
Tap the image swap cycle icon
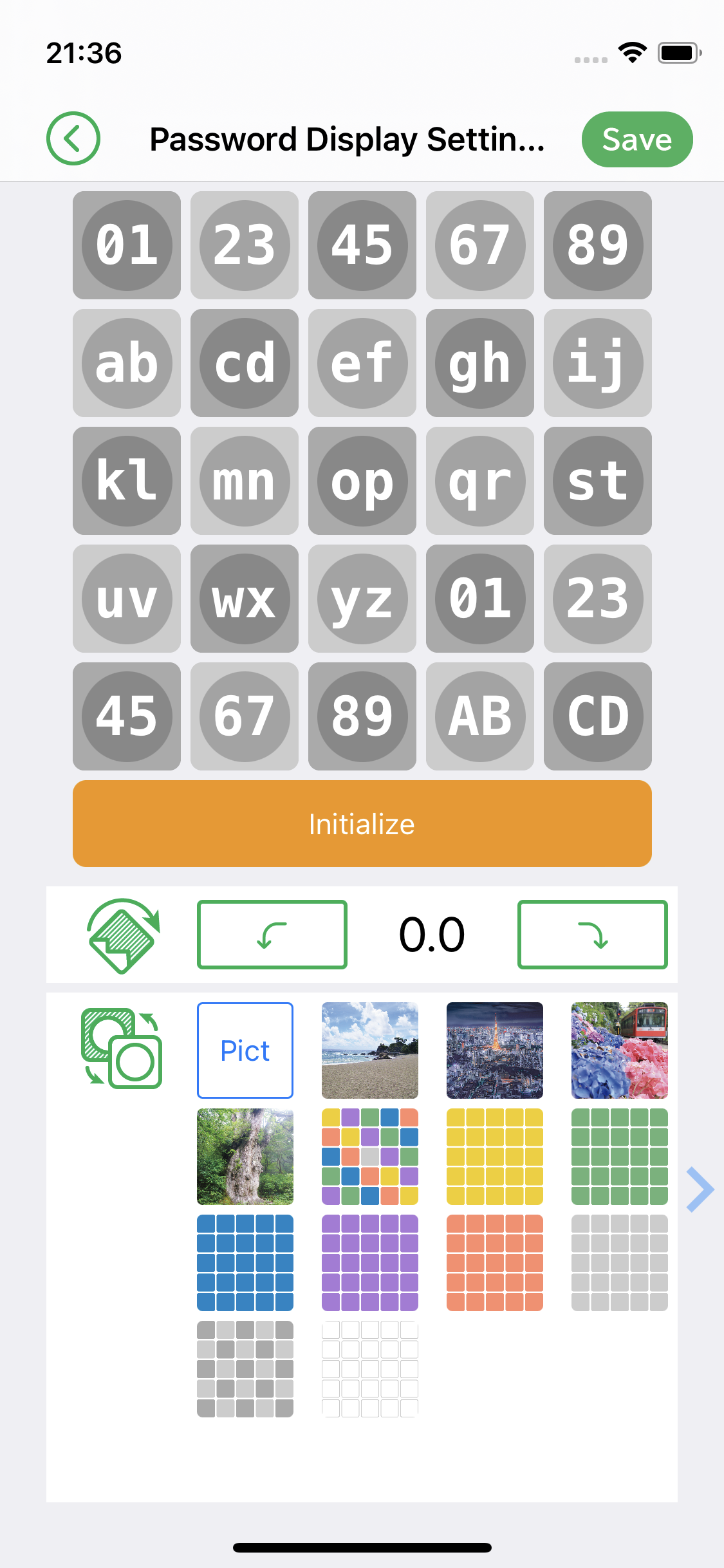[121, 1050]
